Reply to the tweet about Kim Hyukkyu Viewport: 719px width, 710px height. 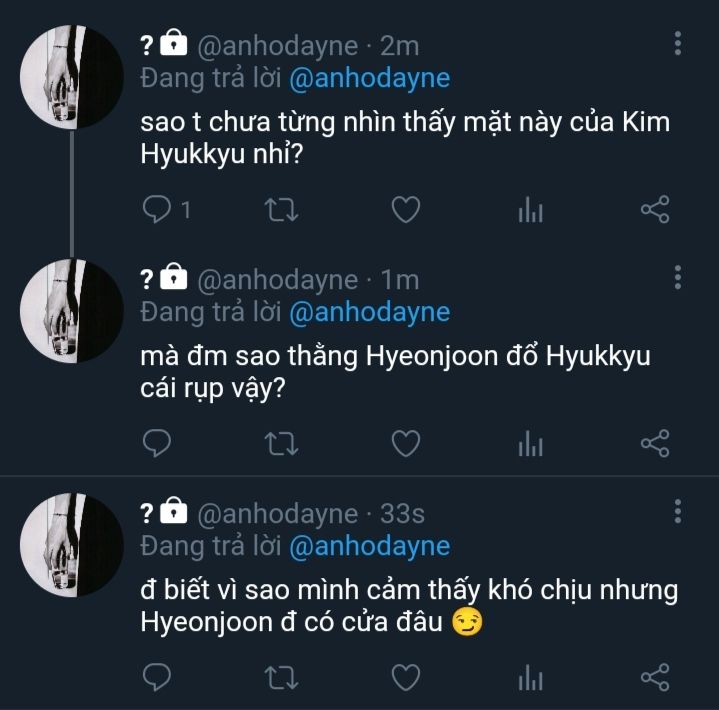tap(157, 209)
